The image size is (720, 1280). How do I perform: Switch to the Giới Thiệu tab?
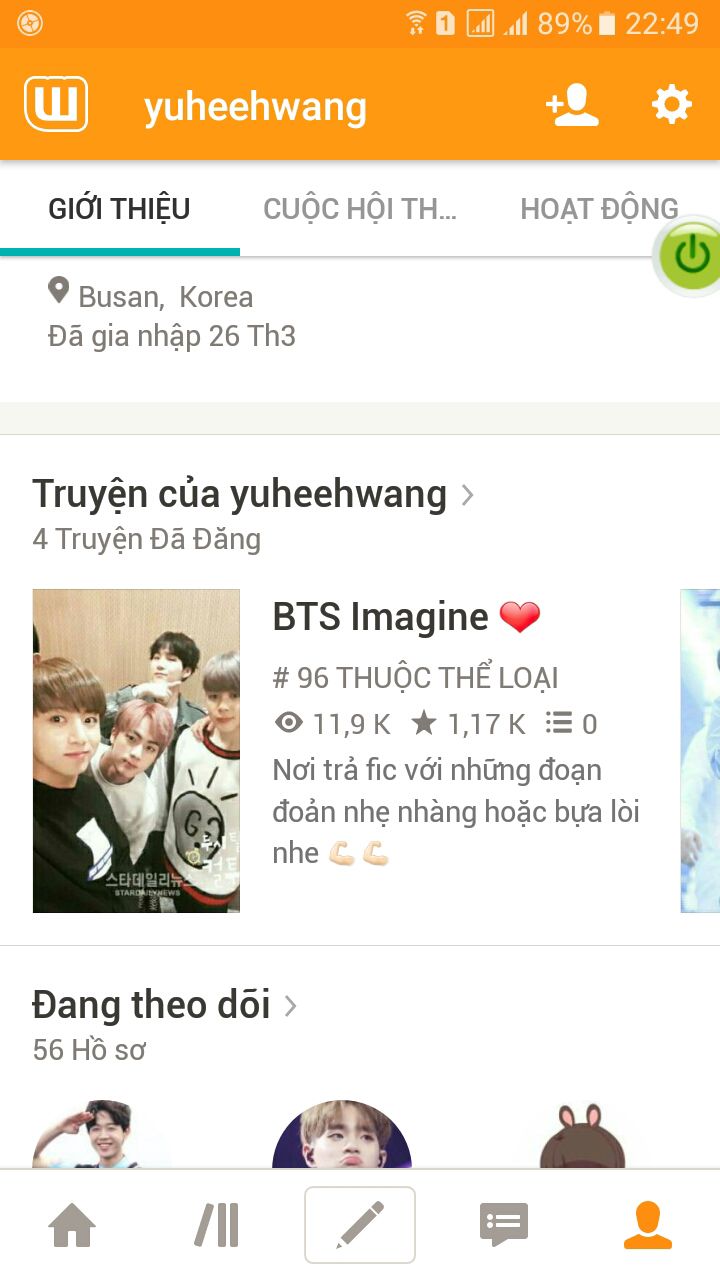click(x=119, y=209)
